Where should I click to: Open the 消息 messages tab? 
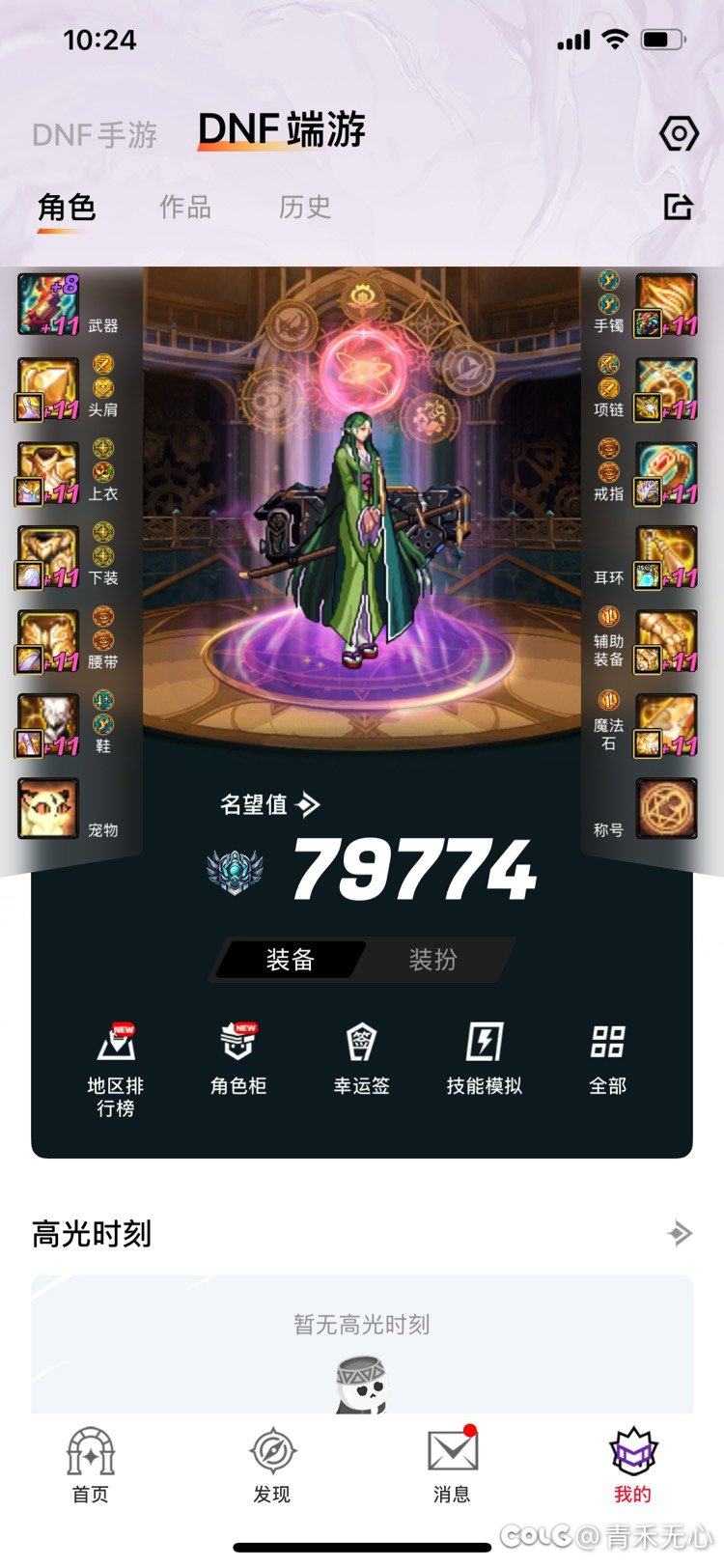(x=452, y=1465)
